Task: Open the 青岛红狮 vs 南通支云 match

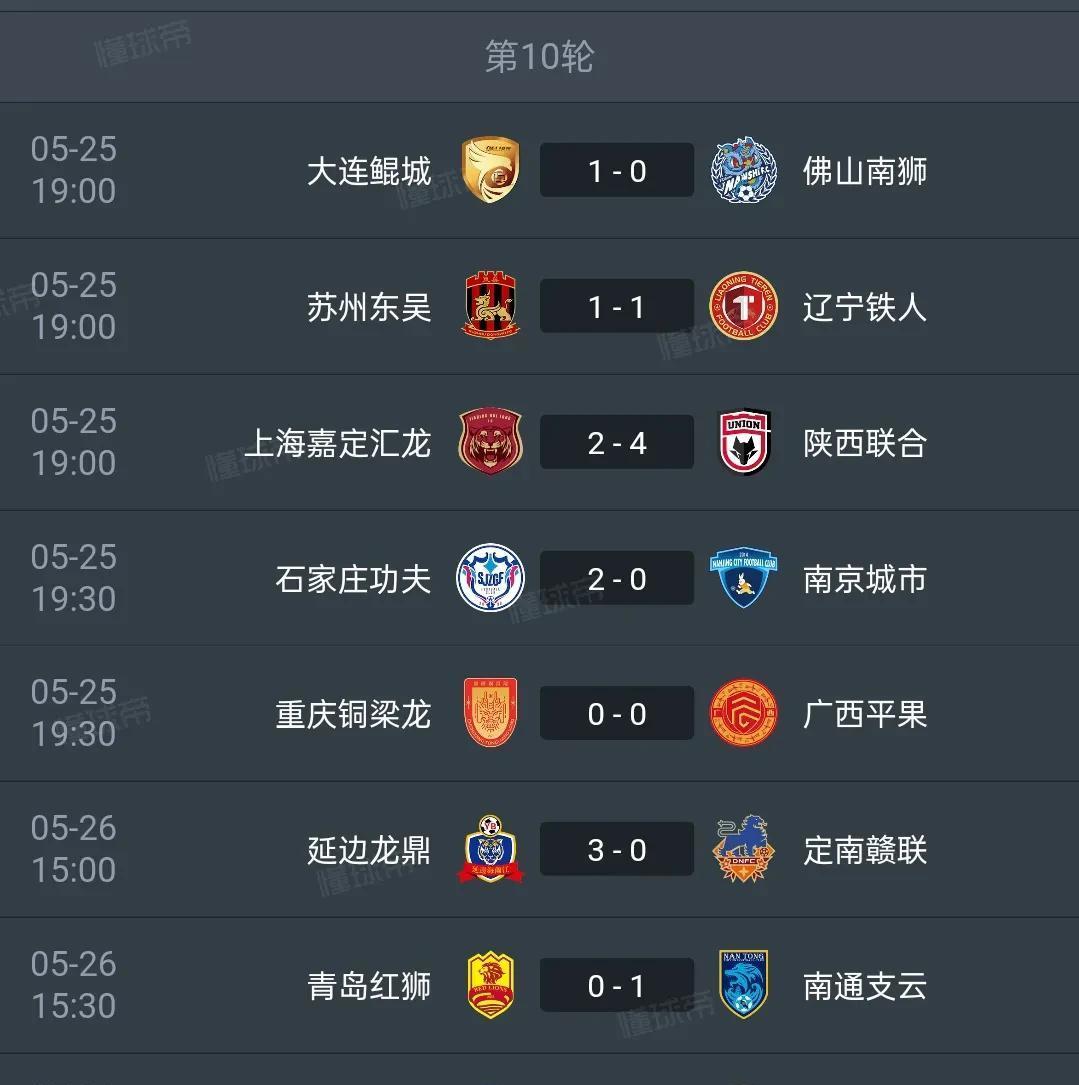Action: tap(616, 986)
